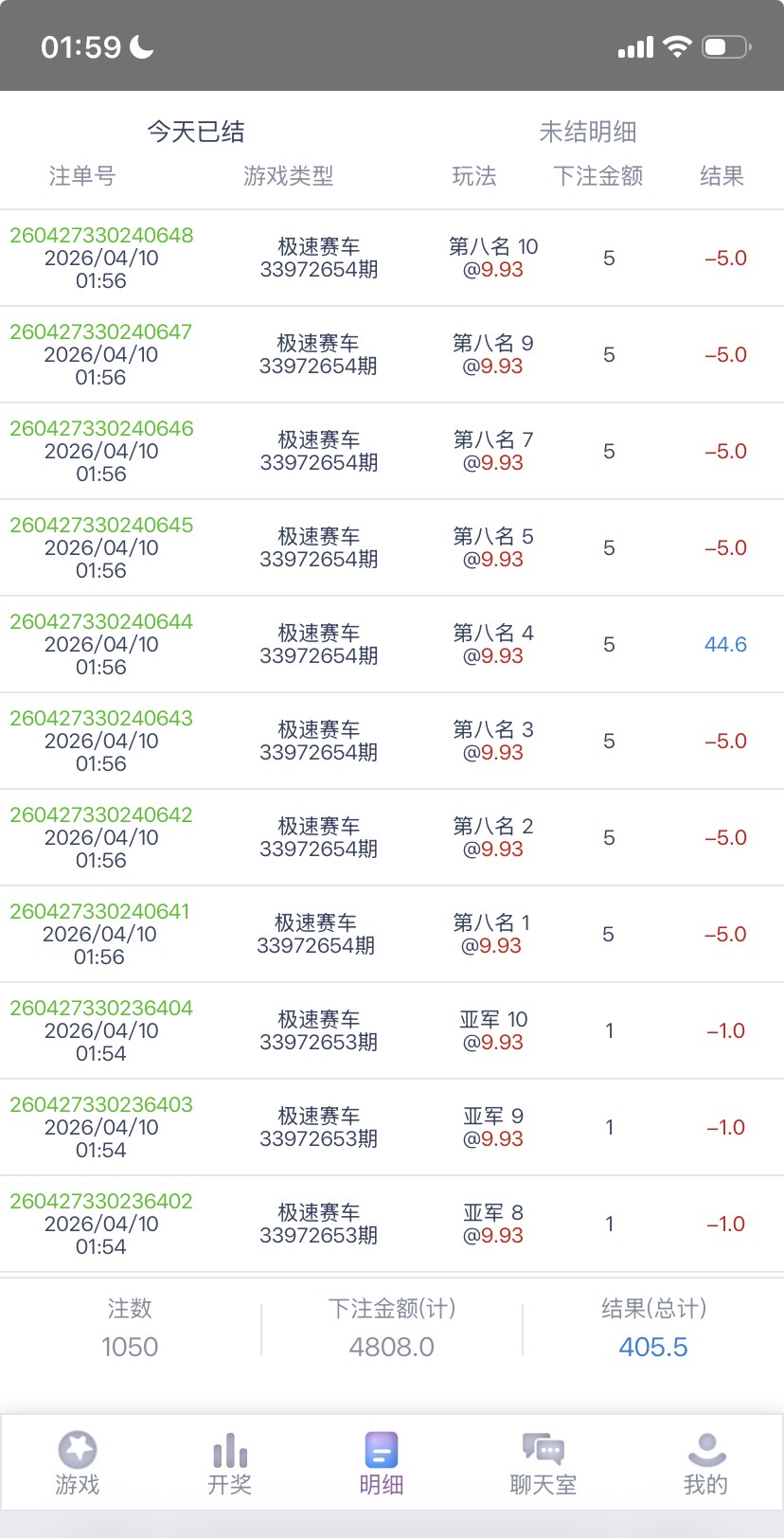View details of order 260427330236404
Image resolution: width=784 pixels, height=1538 pixels.
[x=101, y=1009]
